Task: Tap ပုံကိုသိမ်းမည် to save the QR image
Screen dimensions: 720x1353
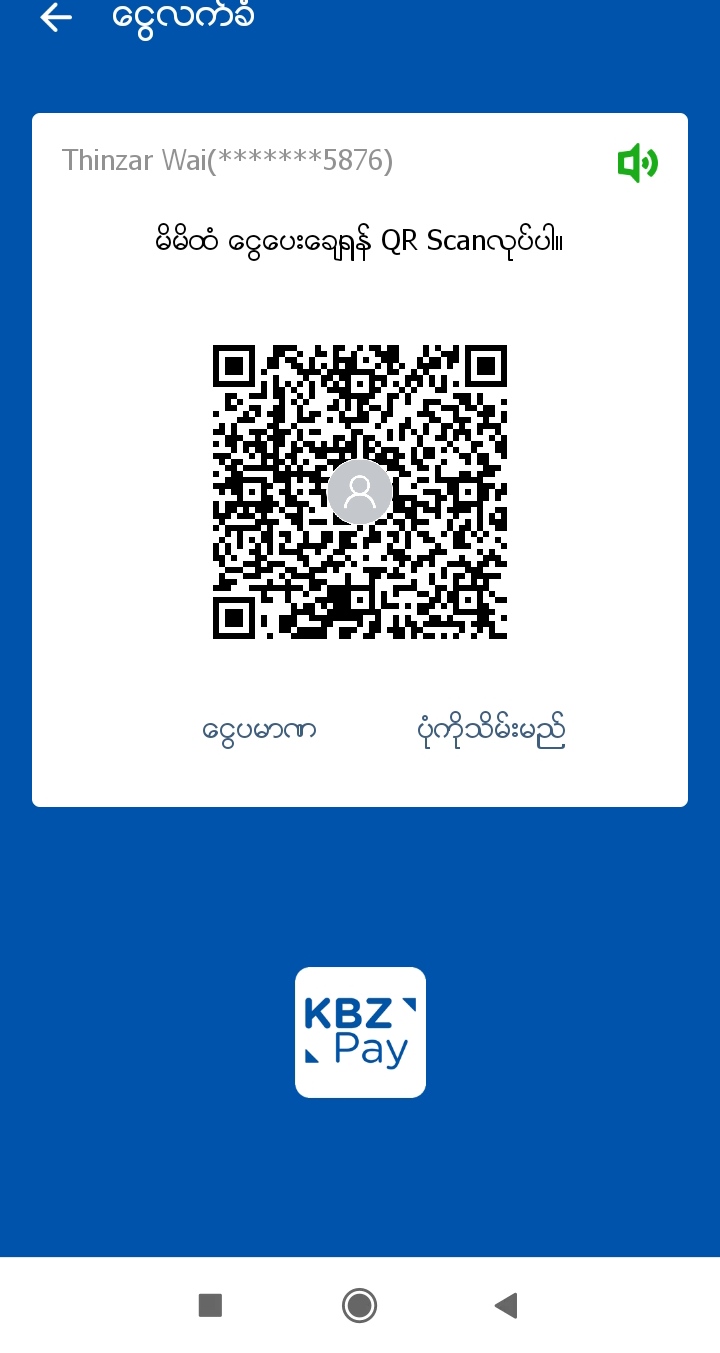Action: [x=490, y=731]
